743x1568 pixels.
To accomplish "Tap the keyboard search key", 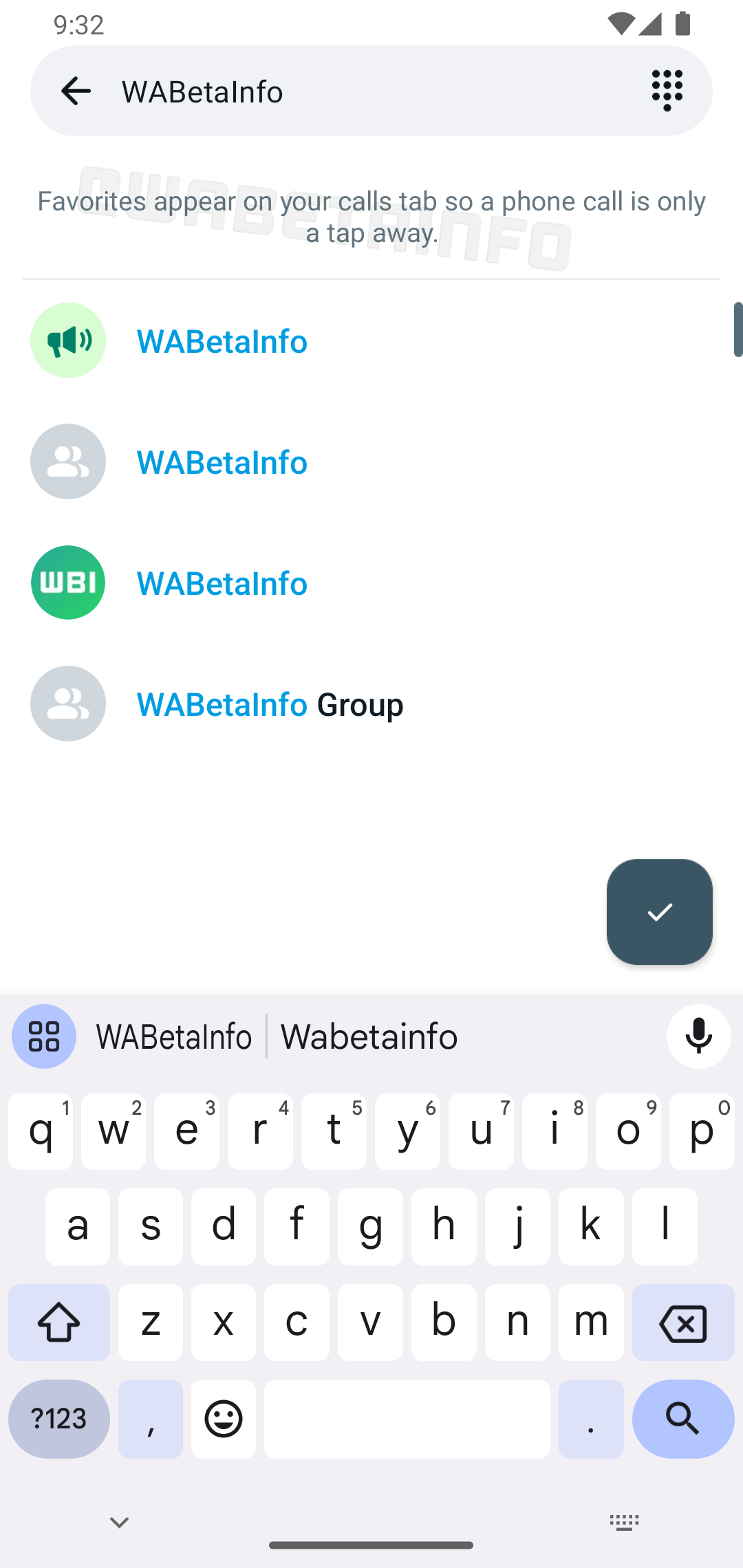I will (x=683, y=1419).
